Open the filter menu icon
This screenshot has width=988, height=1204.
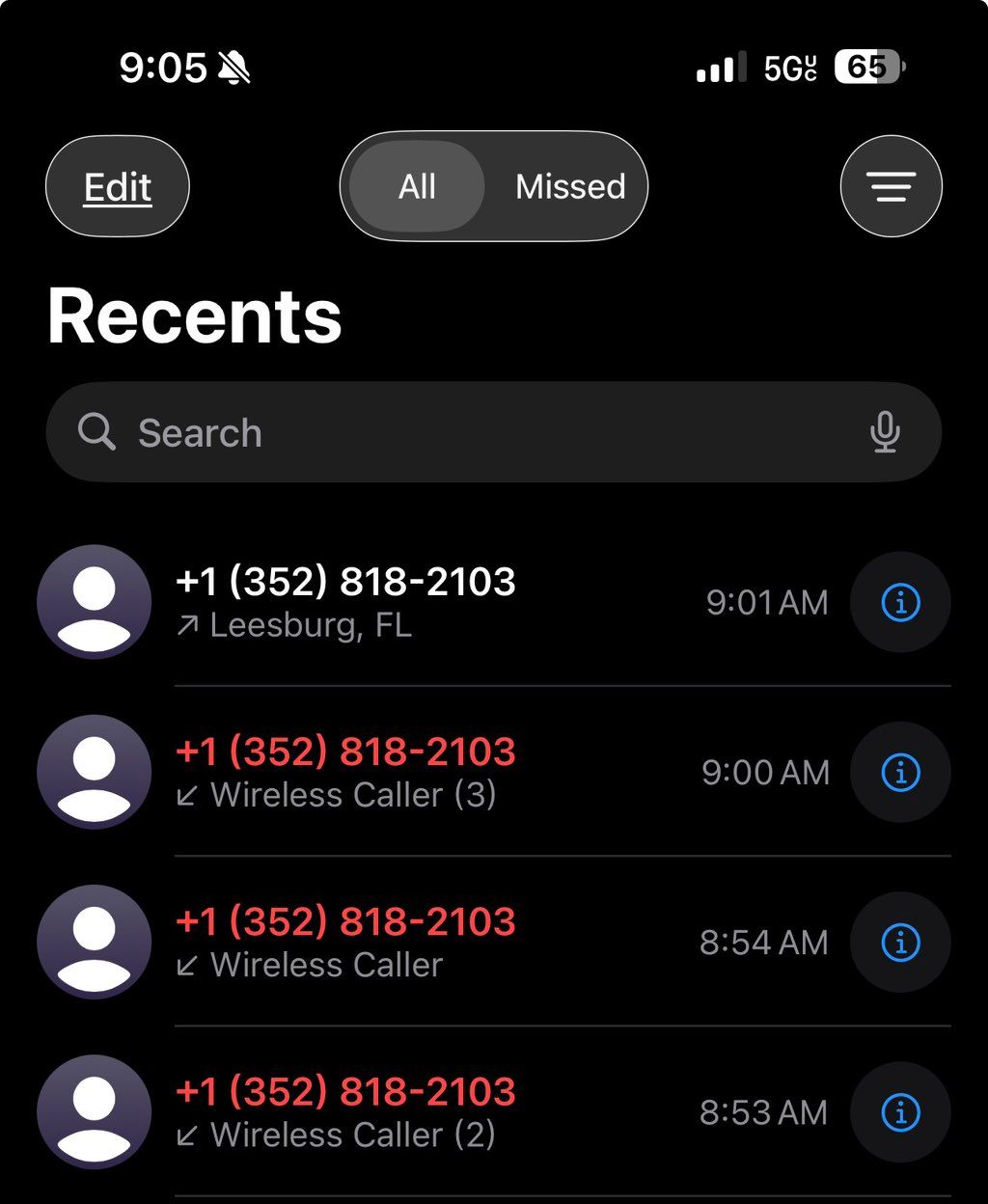[891, 186]
